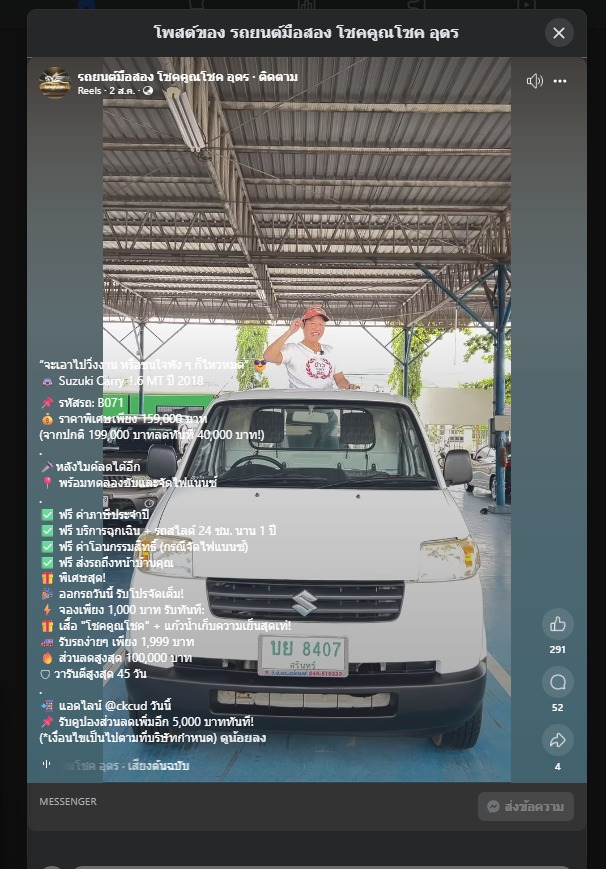606x869 pixels.
Task: Open the reel's three-dot options menu
Action: tap(560, 81)
